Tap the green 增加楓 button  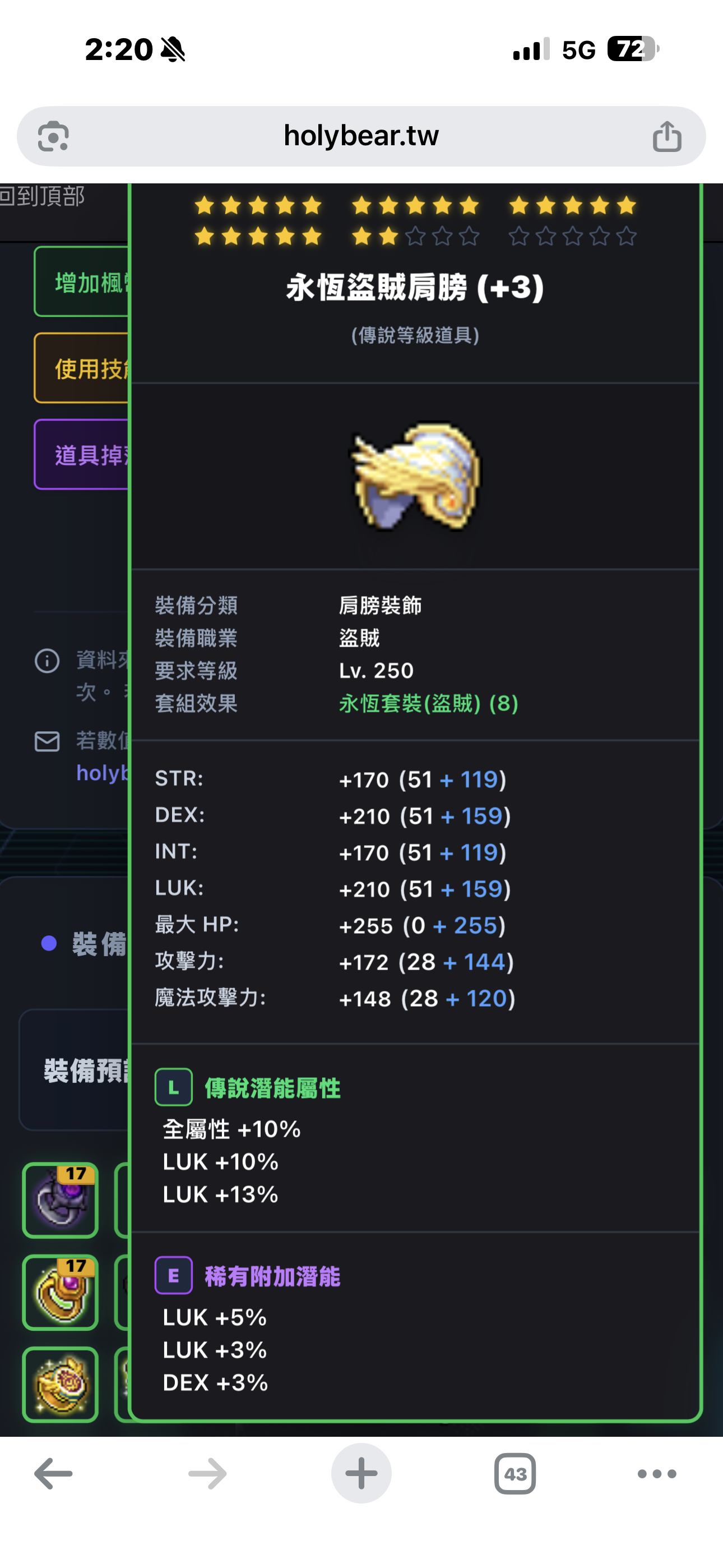tap(82, 282)
